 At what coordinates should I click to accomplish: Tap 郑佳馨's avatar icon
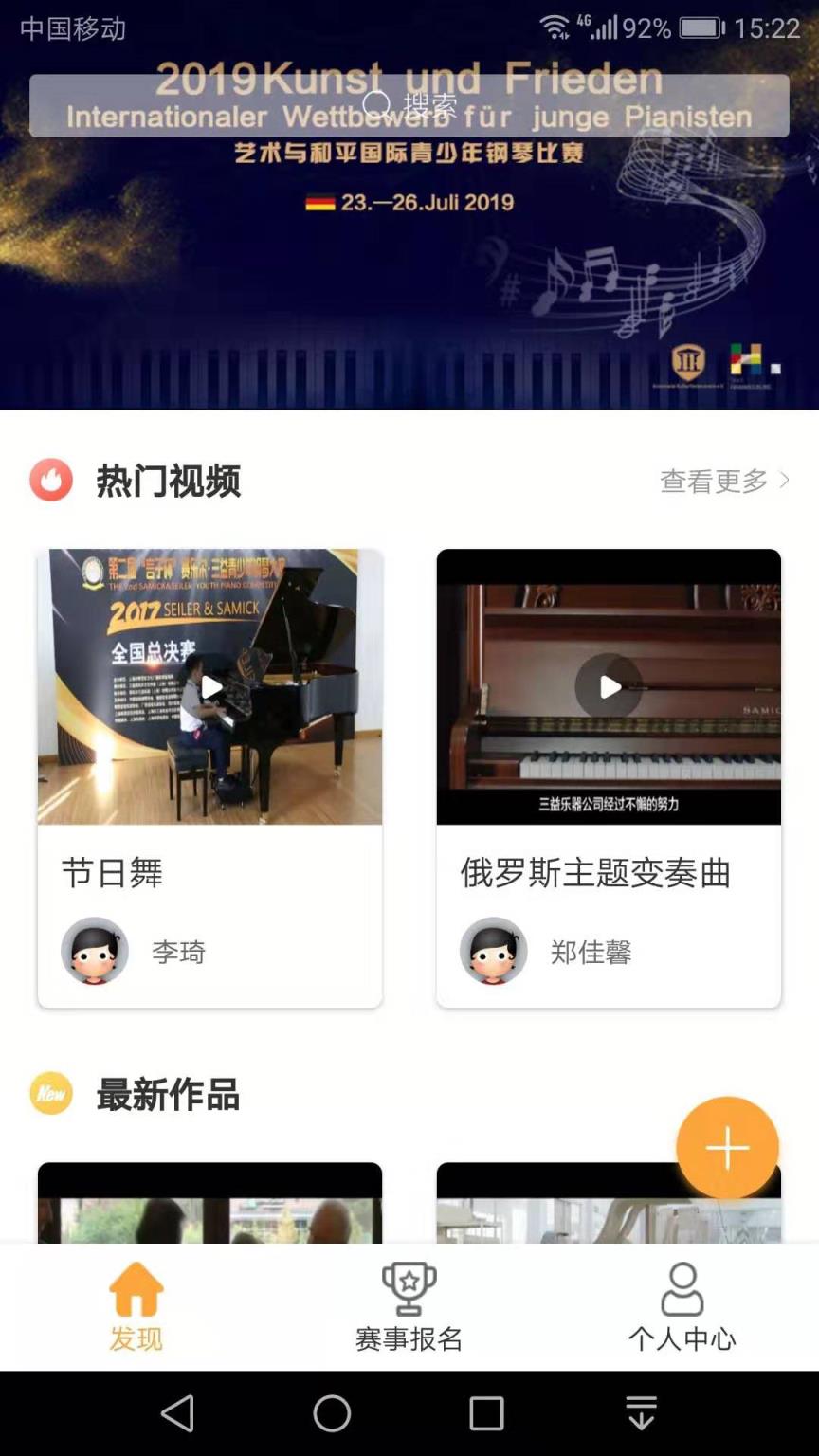pos(494,952)
